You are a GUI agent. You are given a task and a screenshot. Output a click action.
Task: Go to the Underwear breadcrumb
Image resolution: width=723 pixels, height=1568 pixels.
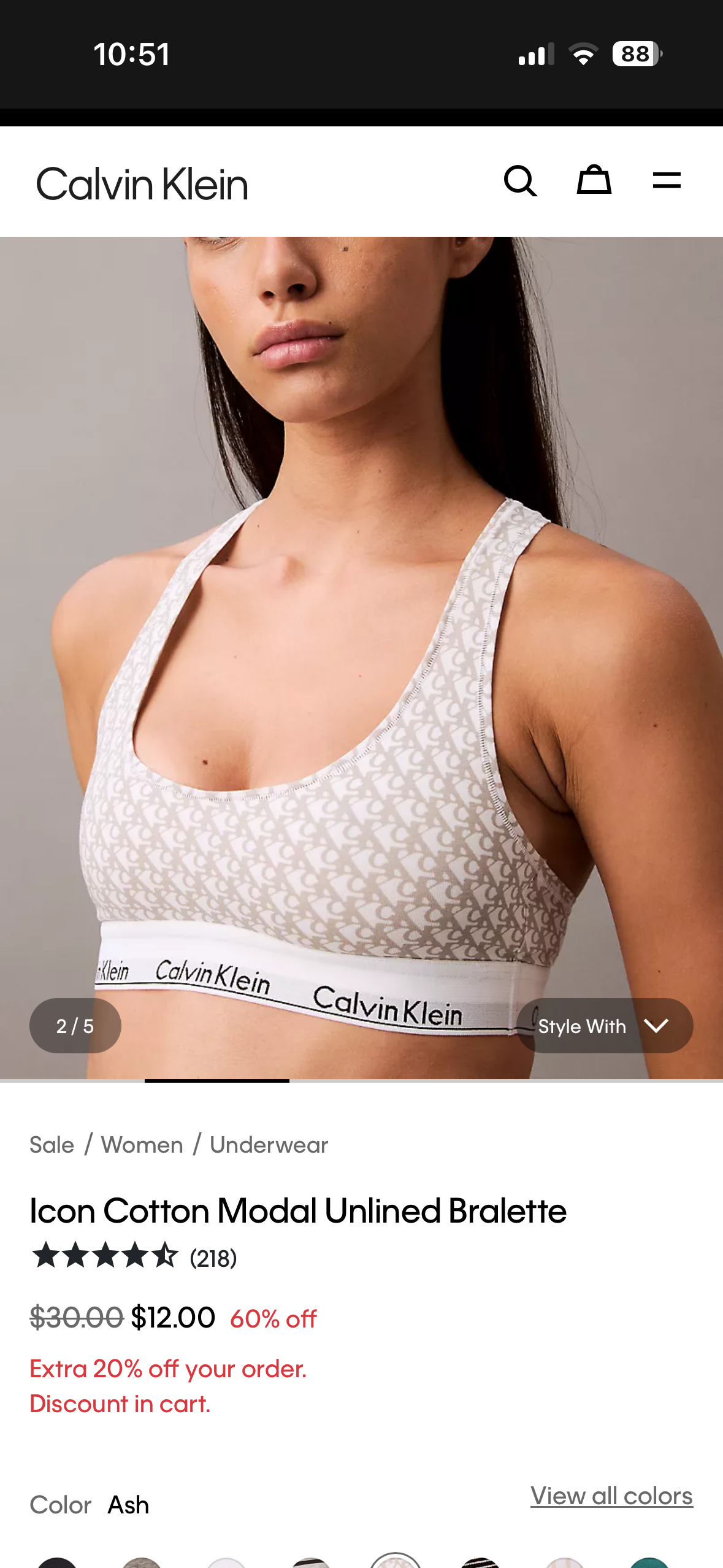click(x=269, y=1145)
